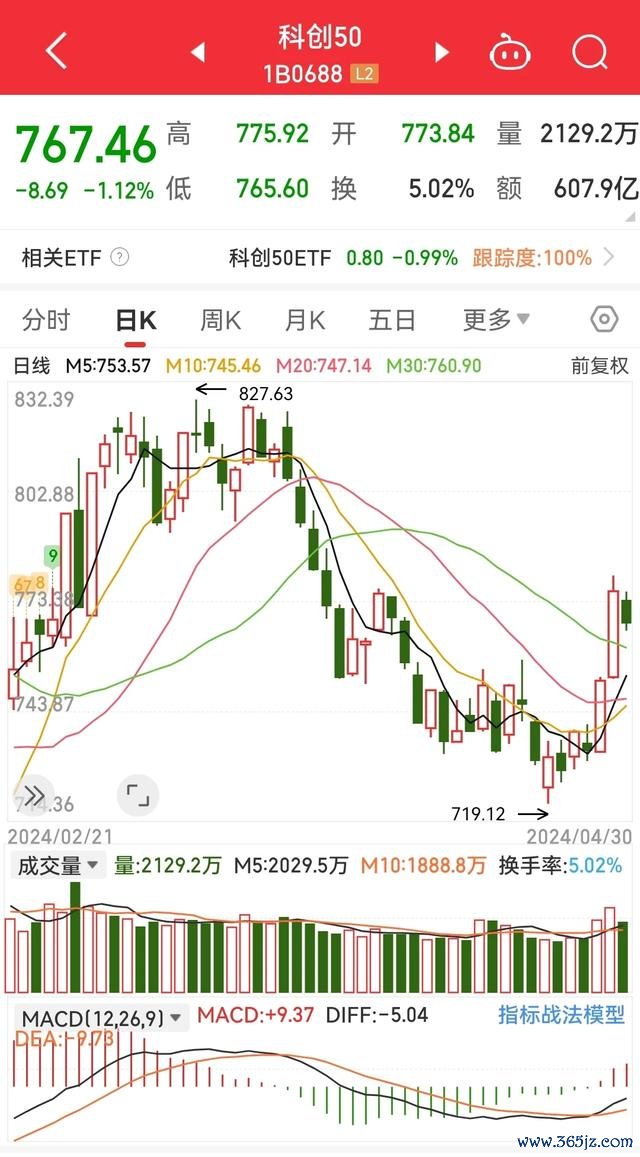Switch to the 五日 tab
Image resolution: width=640 pixels, height=1157 pixels.
click(392, 320)
